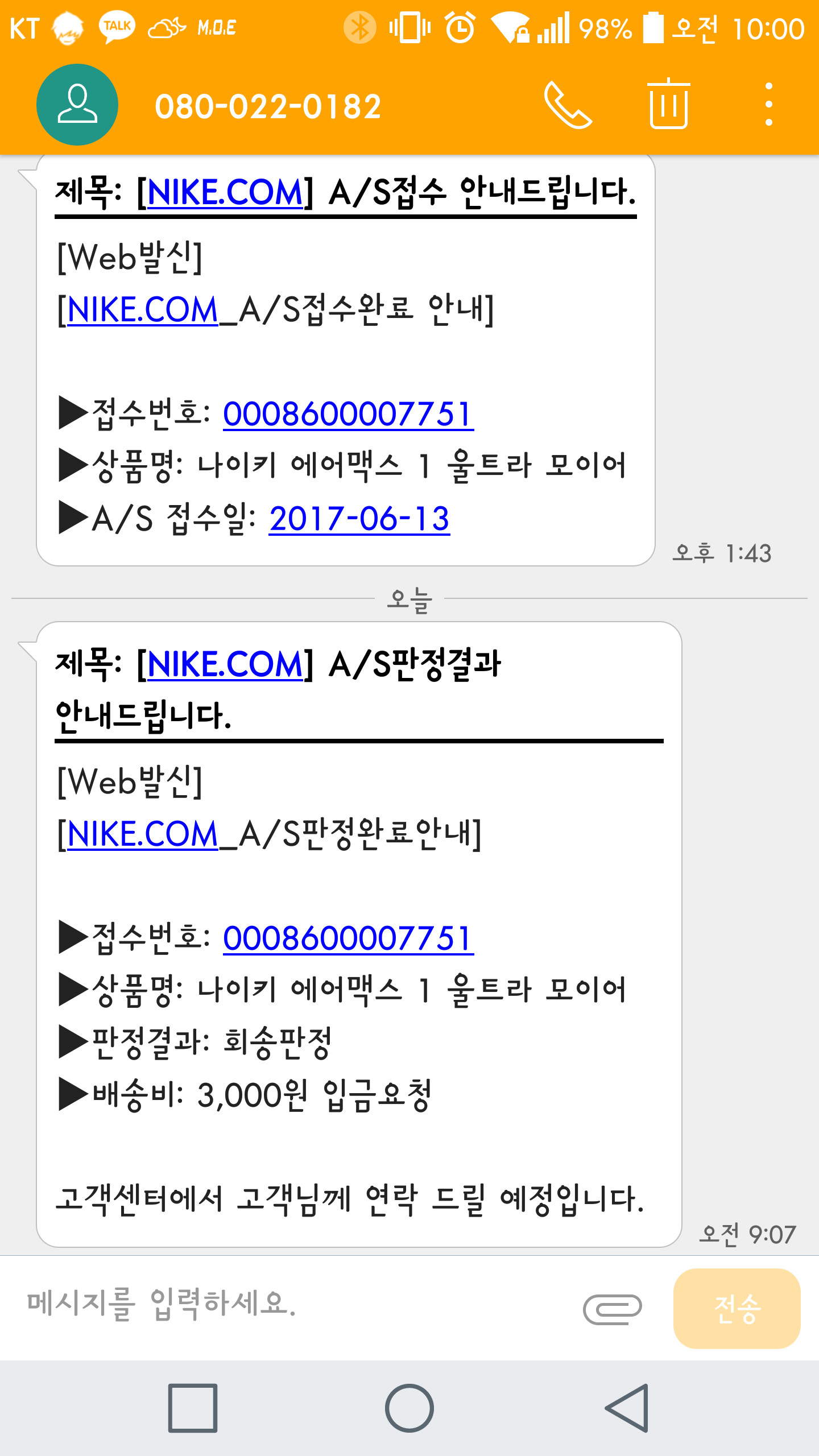The height and width of the screenshot is (1456, 819).
Task: Attach a file with the paperclip icon
Action: 613,1309
